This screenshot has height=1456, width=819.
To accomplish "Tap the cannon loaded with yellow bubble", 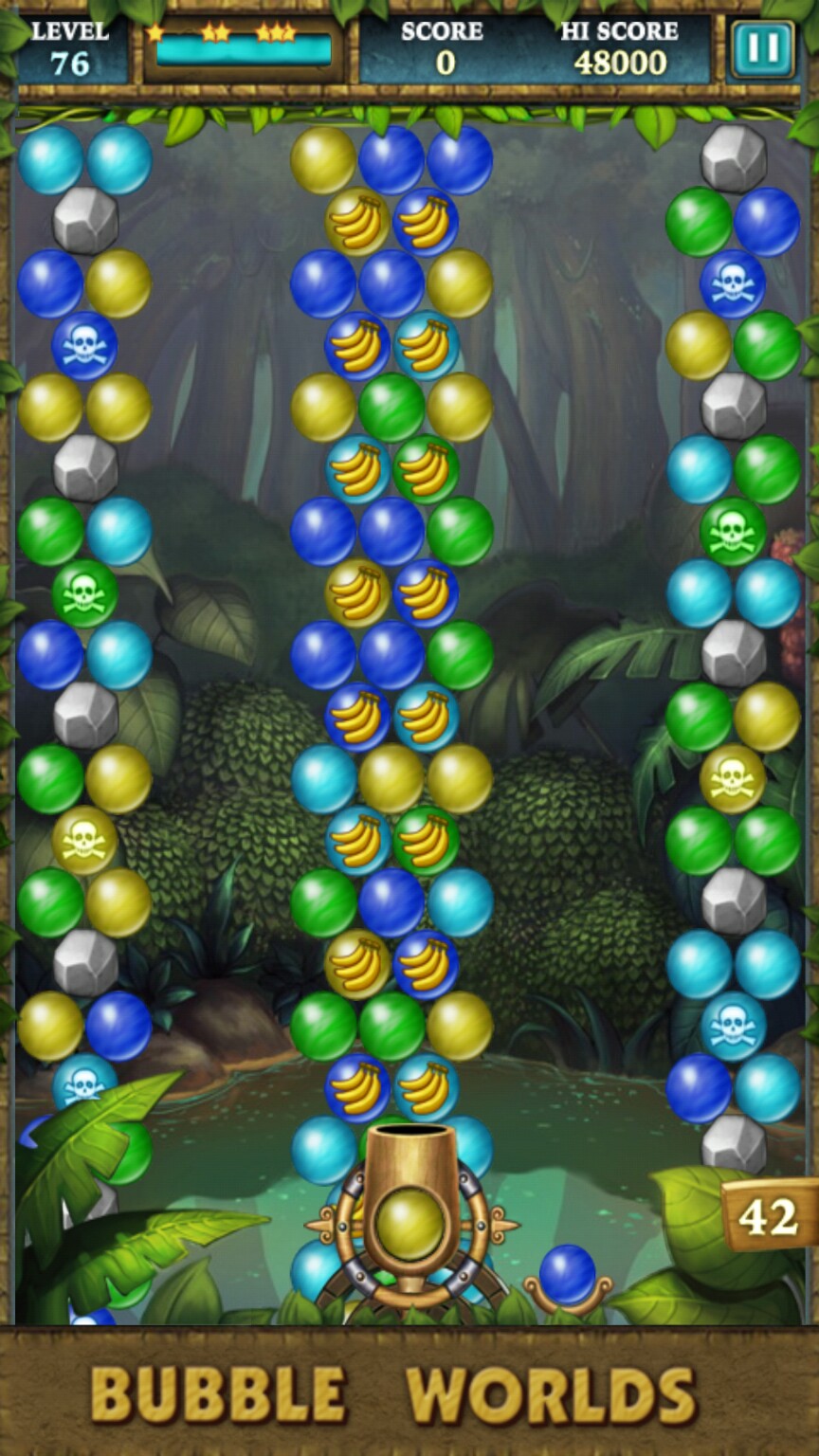I will (x=409, y=1223).
